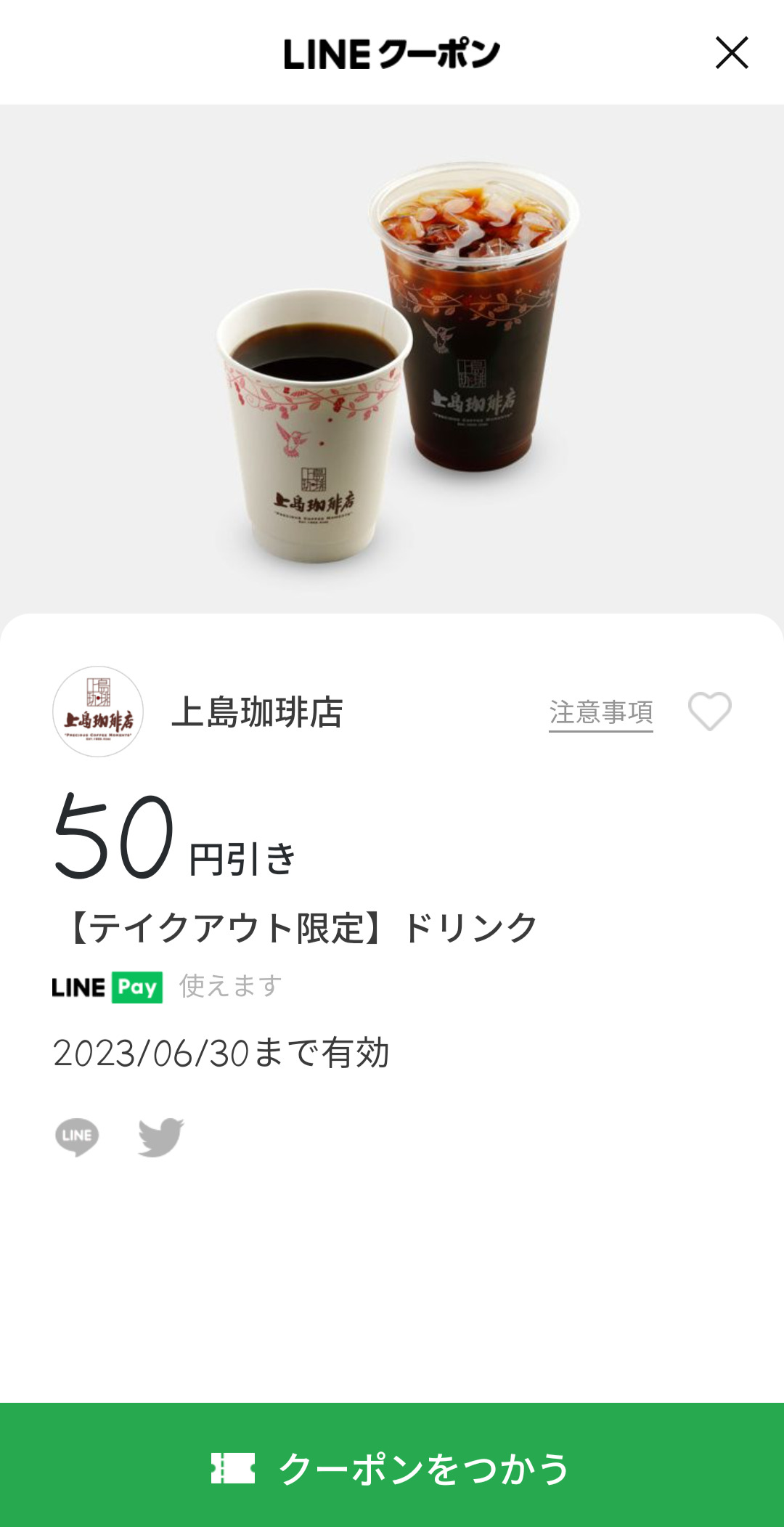Image resolution: width=784 pixels, height=1527 pixels.
Task: Favorite this coupon with the heart icon
Action: click(x=709, y=711)
